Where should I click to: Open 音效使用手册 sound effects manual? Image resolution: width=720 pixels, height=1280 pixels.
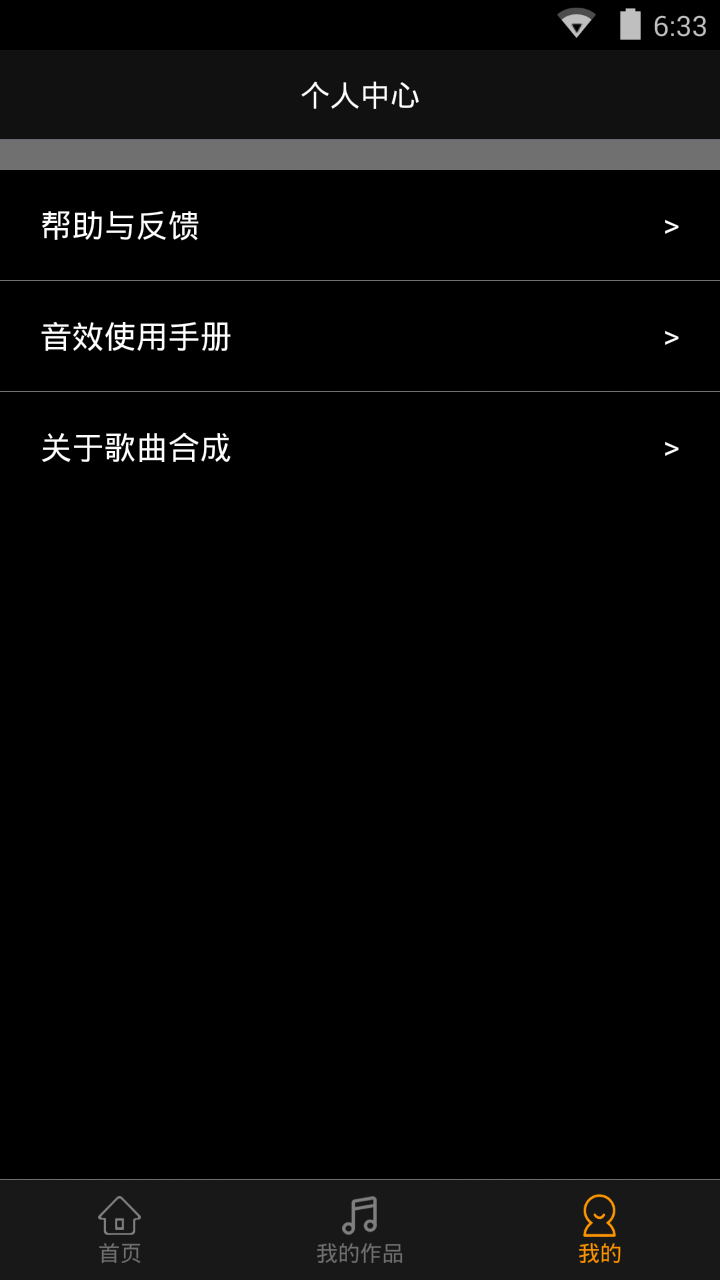[x=360, y=336]
